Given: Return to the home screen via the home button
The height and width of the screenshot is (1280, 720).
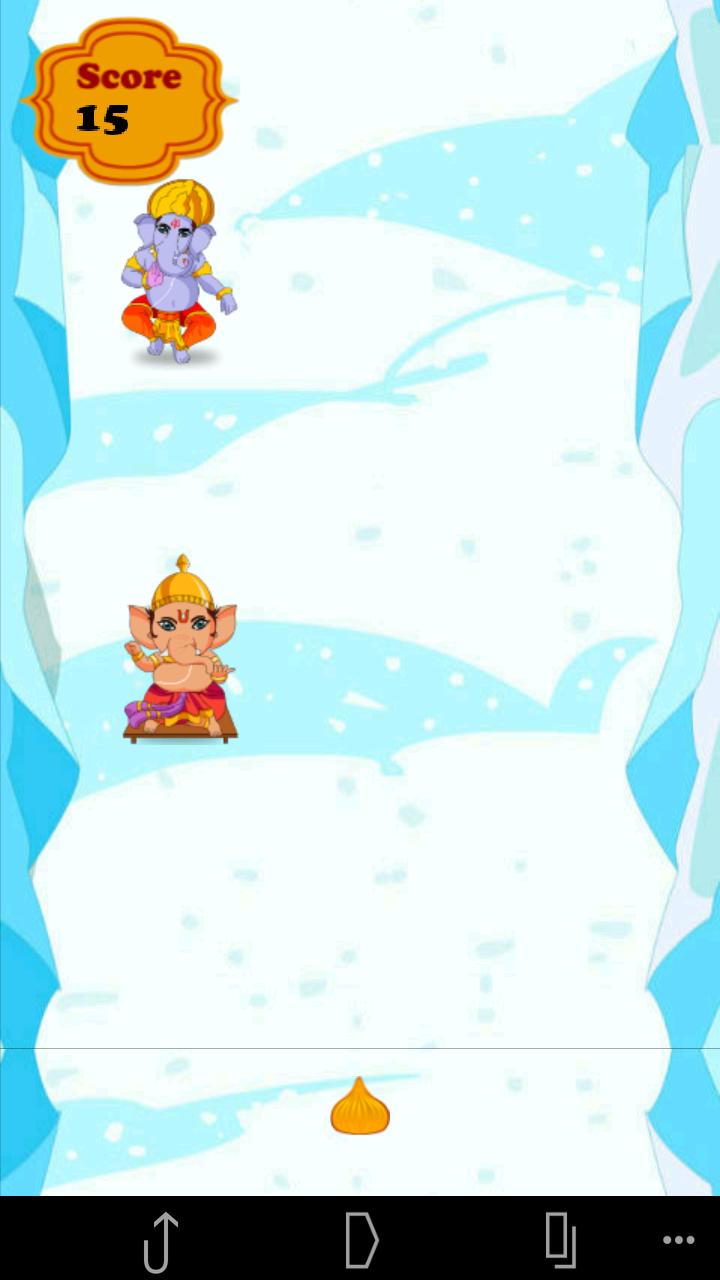Looking at the screenshot, I should [361, 1240].
